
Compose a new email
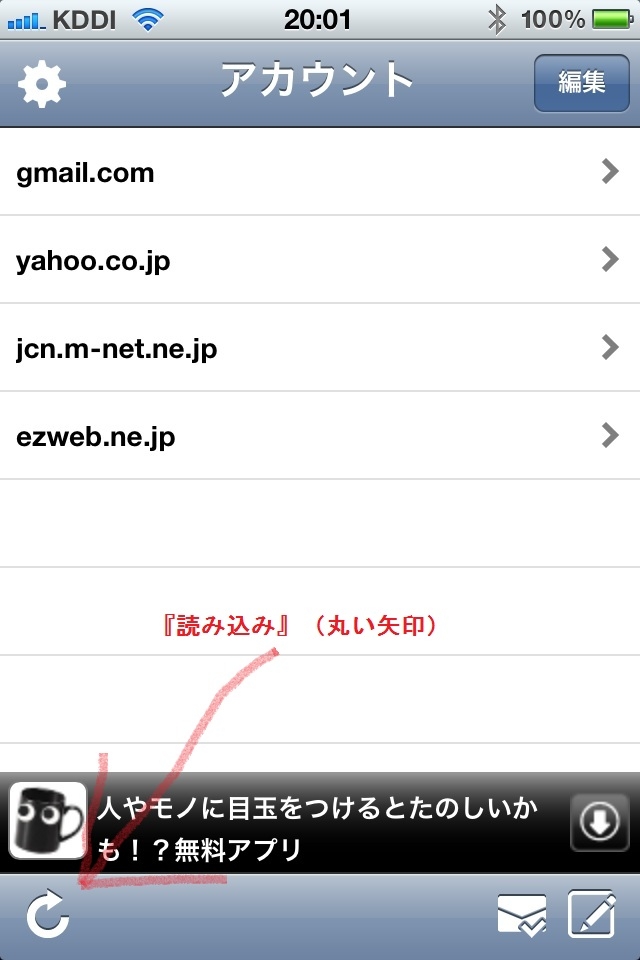(x=592, y=914)
